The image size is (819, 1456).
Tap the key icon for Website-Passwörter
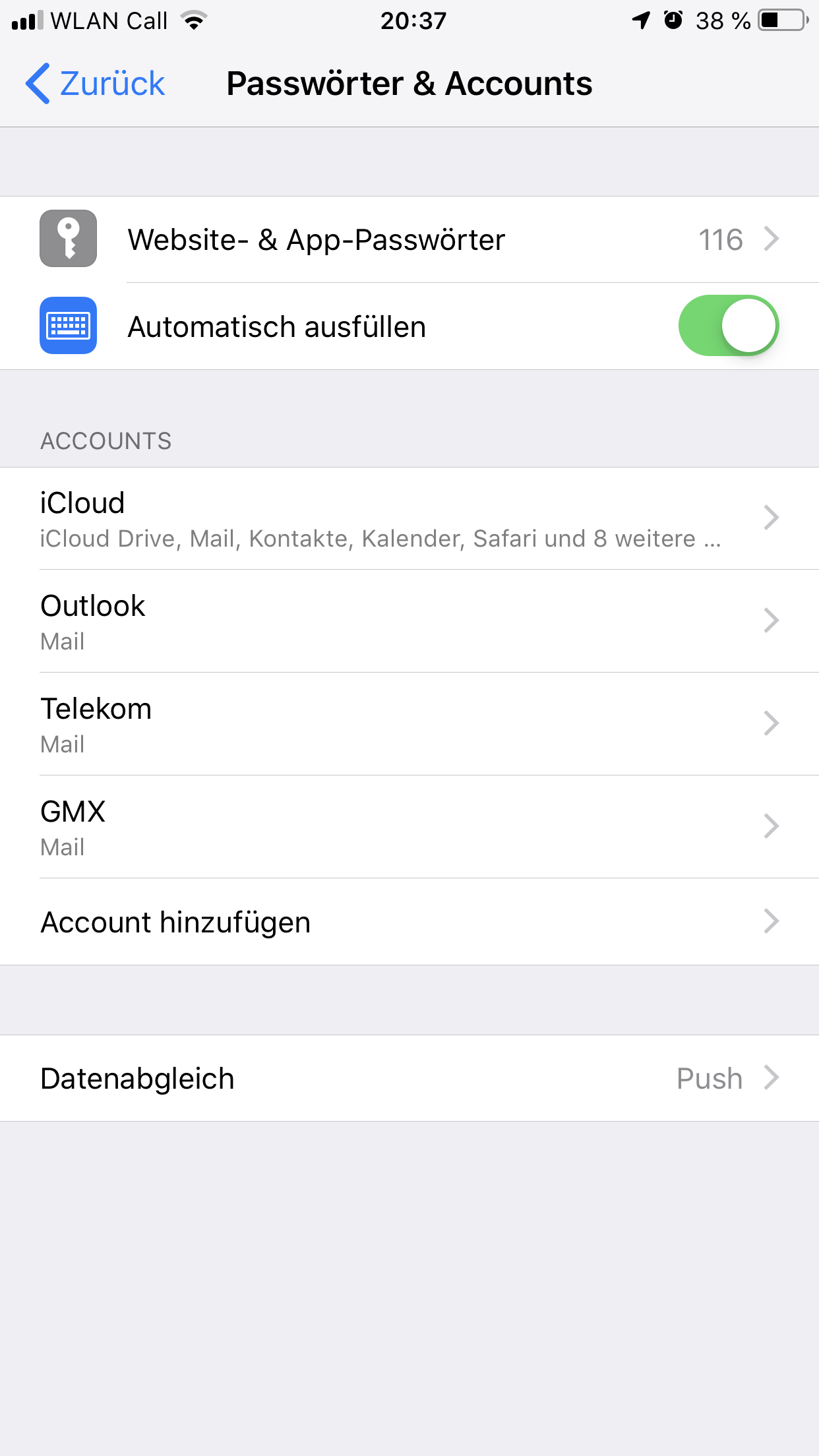[69, 239]
